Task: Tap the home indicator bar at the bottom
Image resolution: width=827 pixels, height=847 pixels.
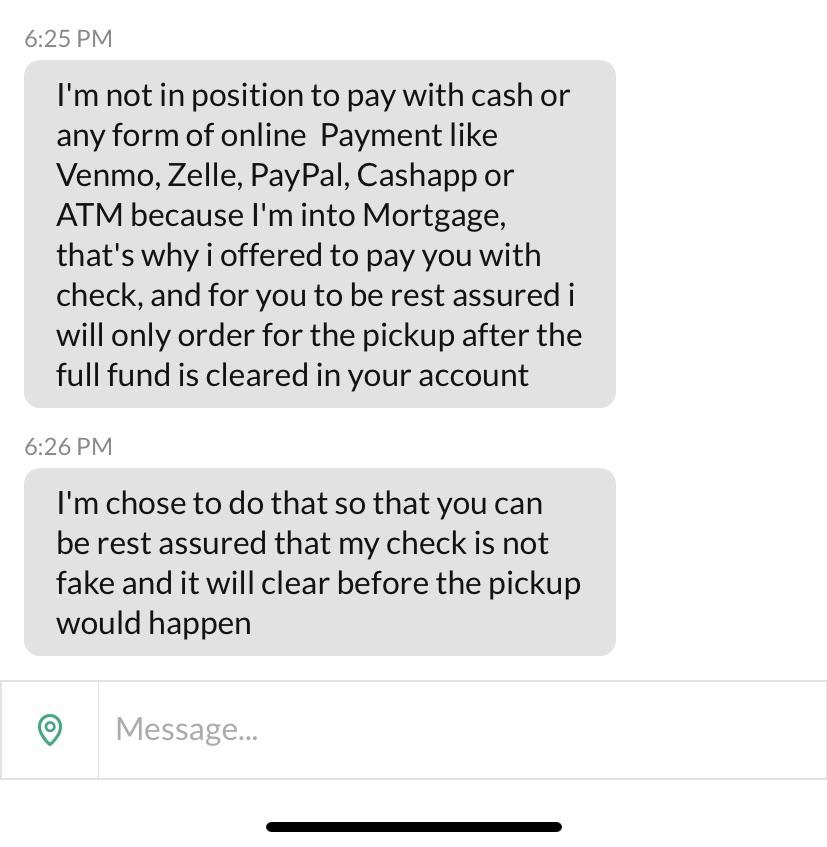Action: pyautogui.click(x=413, y=827)
